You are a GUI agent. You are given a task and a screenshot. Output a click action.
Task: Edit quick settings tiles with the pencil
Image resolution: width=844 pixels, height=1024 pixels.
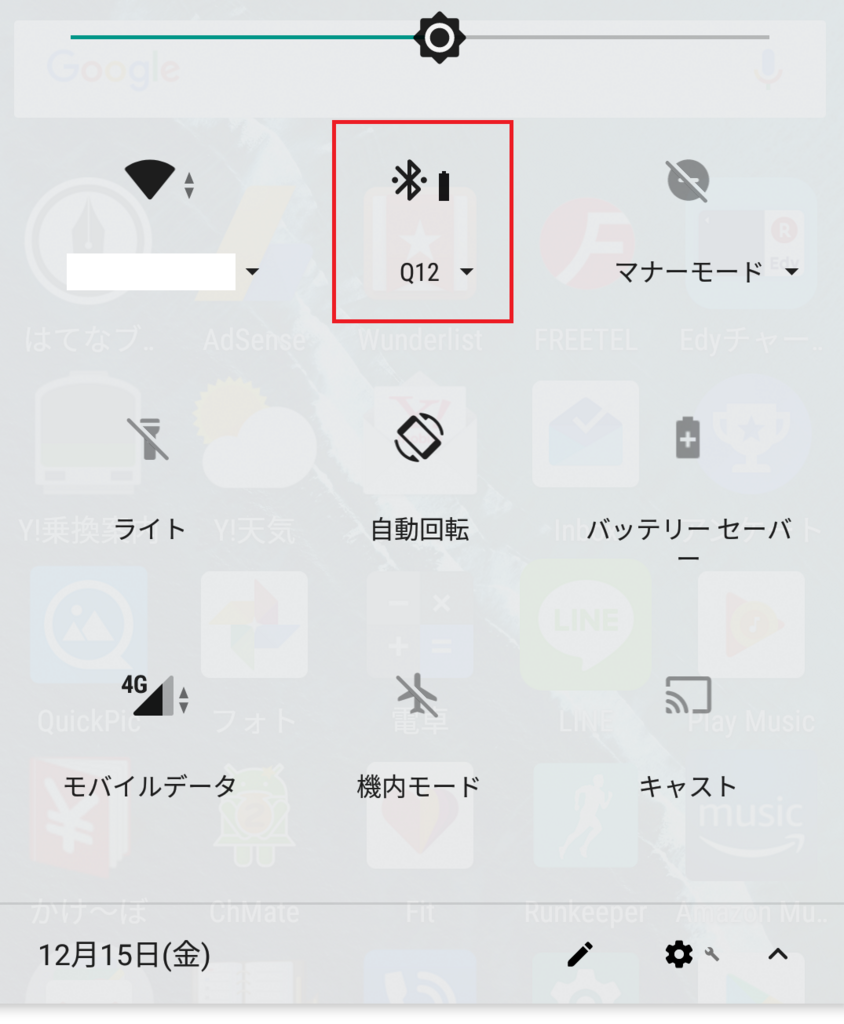pos(580,955)
